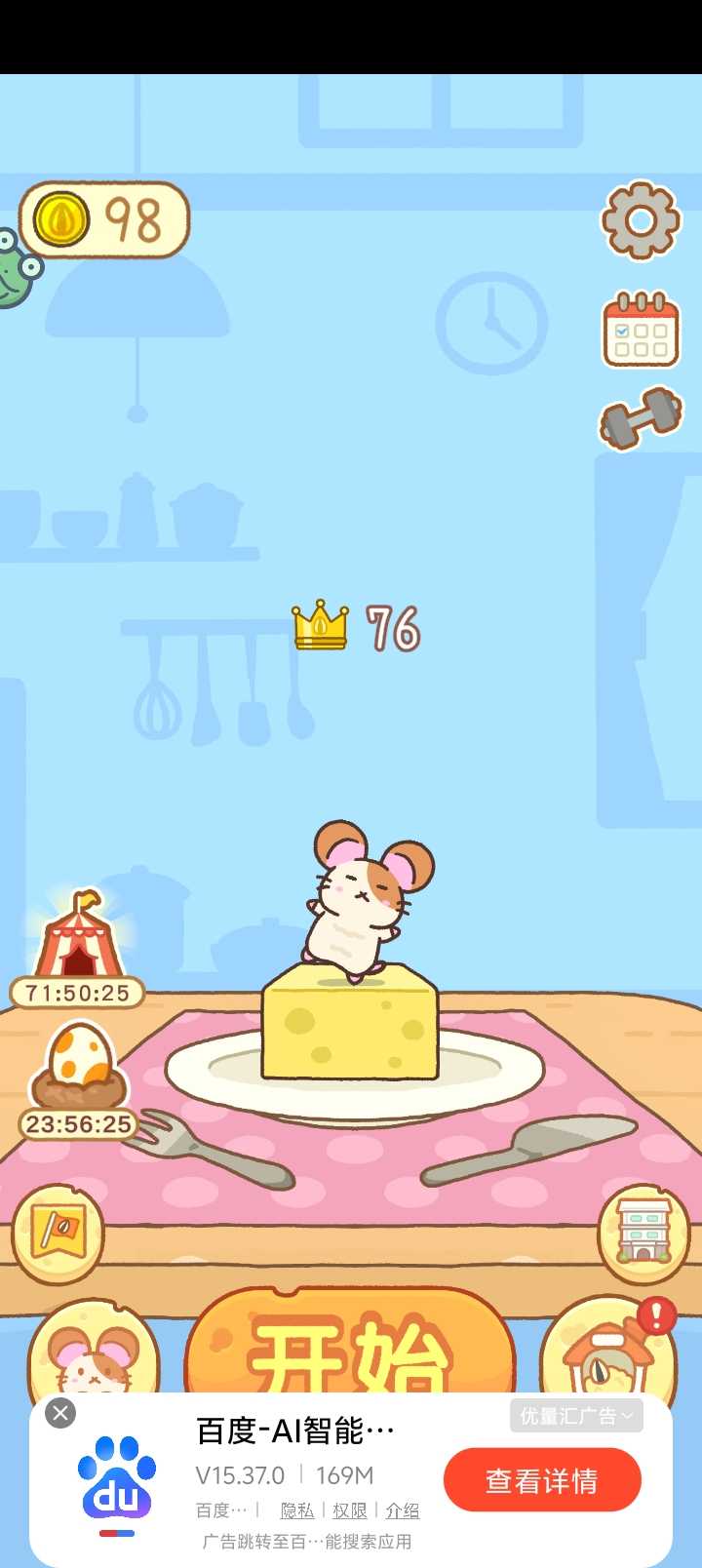Expand the 优量汇广告 ad options
Screen dimensions: 702x1568
point(576,1416)
